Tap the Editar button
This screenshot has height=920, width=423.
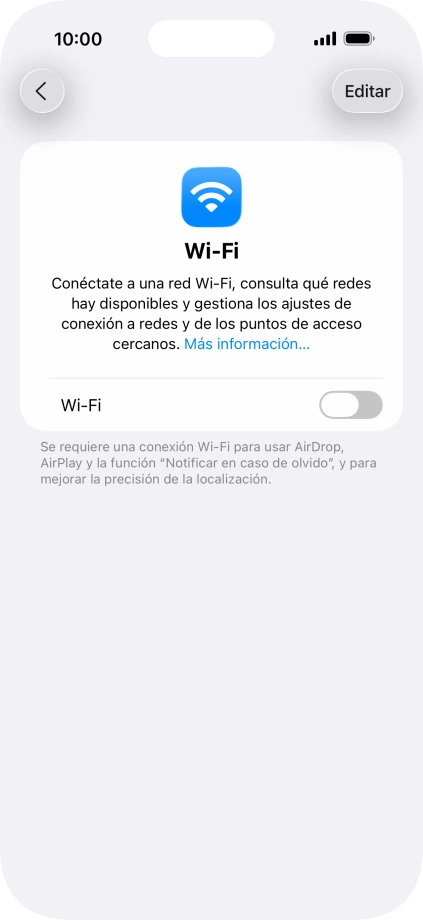click(x=367, y=91)
